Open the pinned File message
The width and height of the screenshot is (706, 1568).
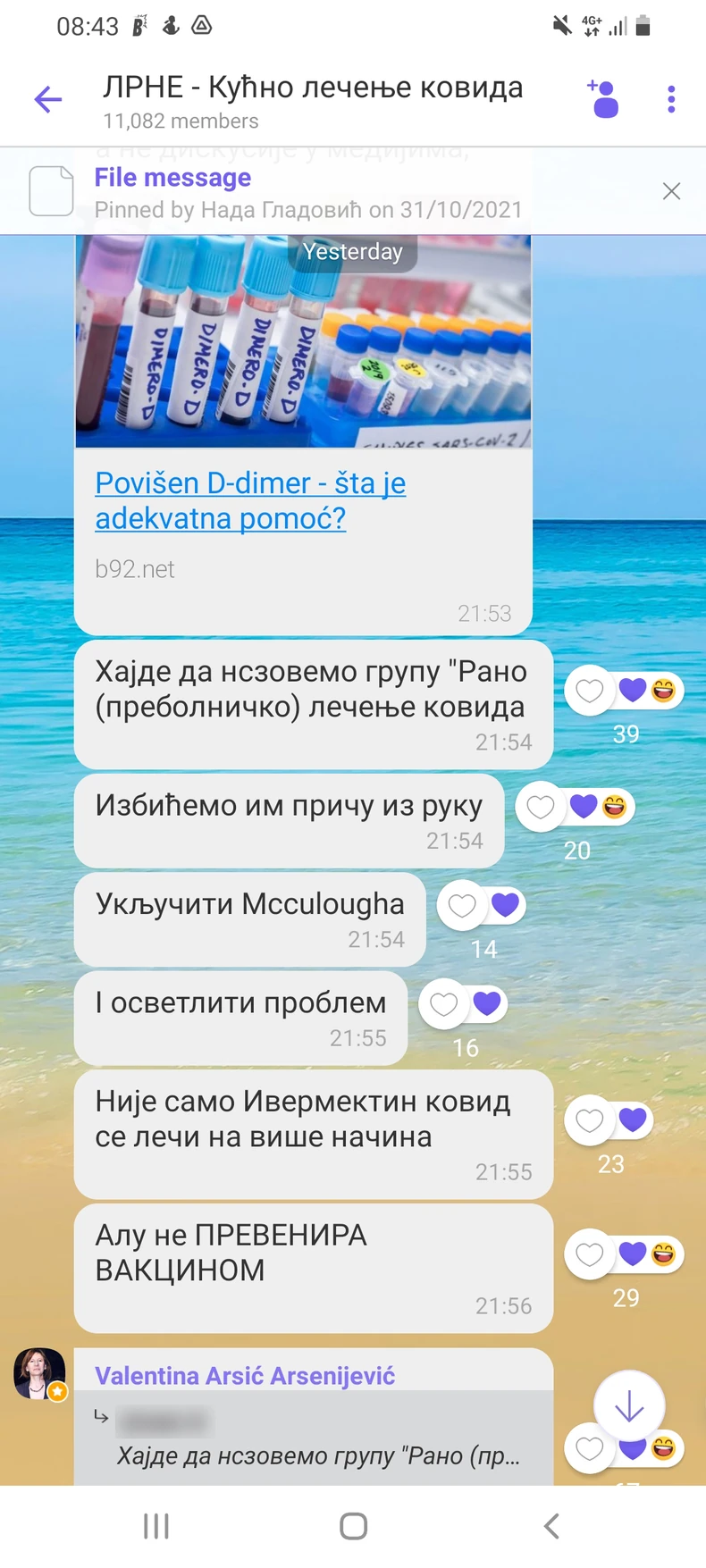(268, 192)
